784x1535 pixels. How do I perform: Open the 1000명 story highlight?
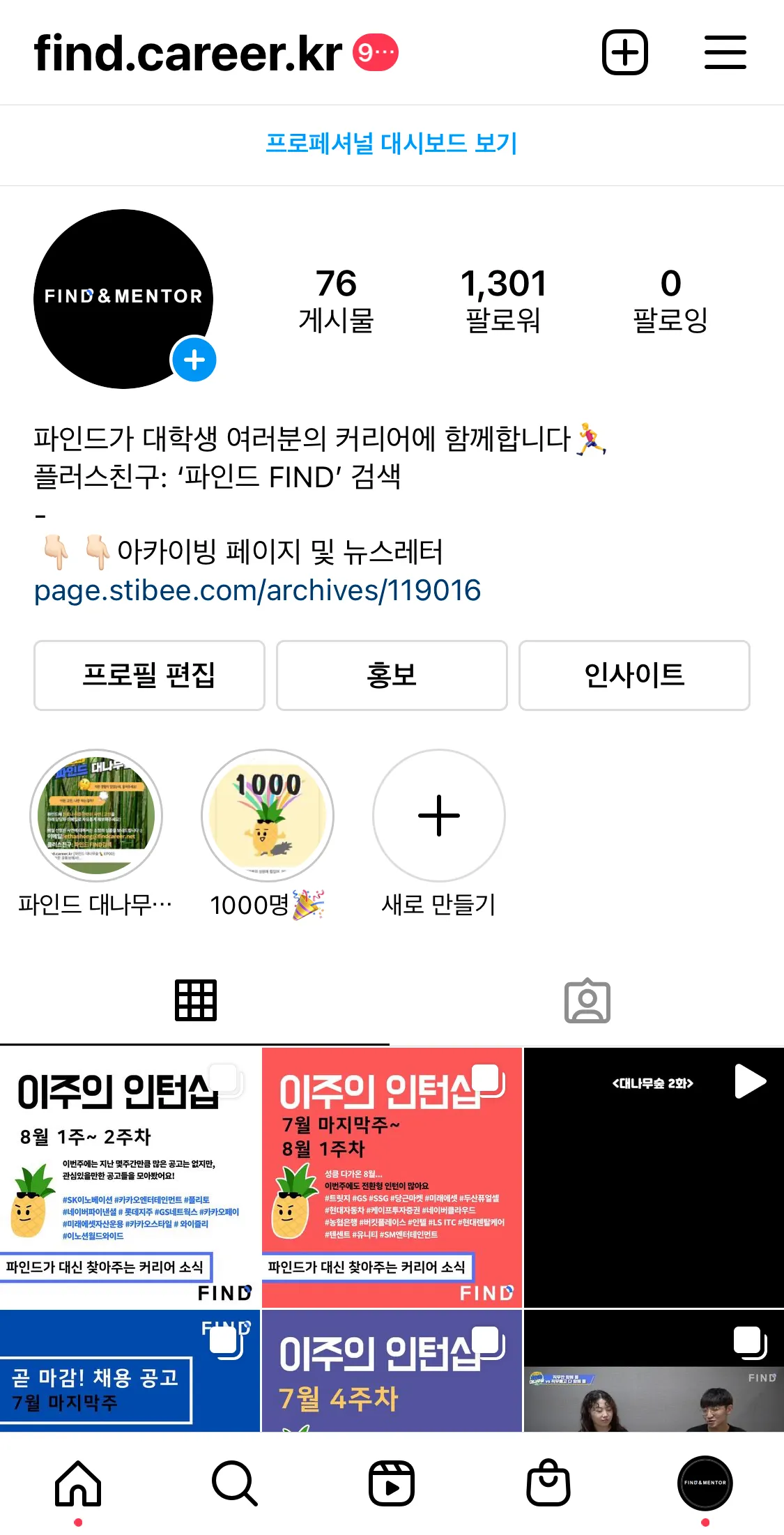268,816
